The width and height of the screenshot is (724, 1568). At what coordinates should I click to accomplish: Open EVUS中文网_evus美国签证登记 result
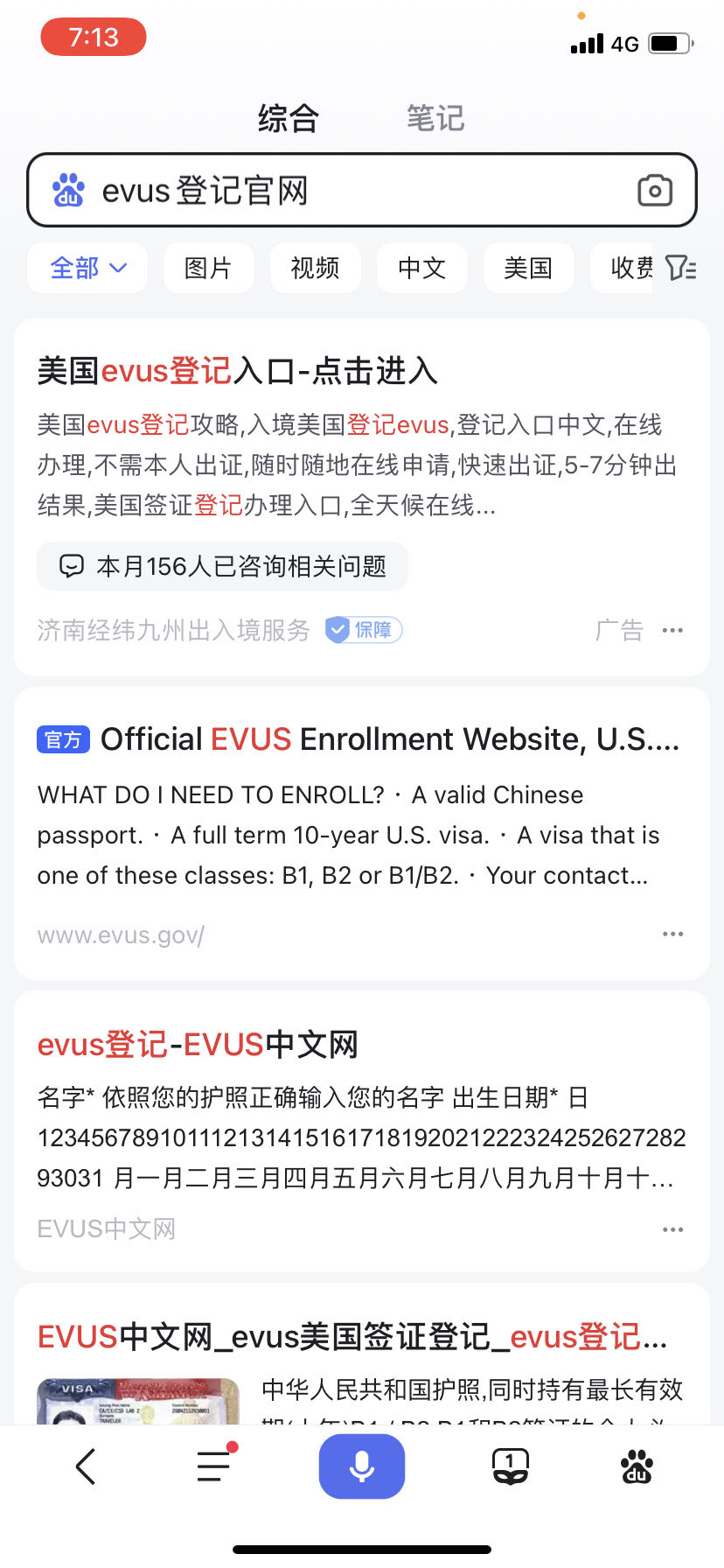[352, 1337]
